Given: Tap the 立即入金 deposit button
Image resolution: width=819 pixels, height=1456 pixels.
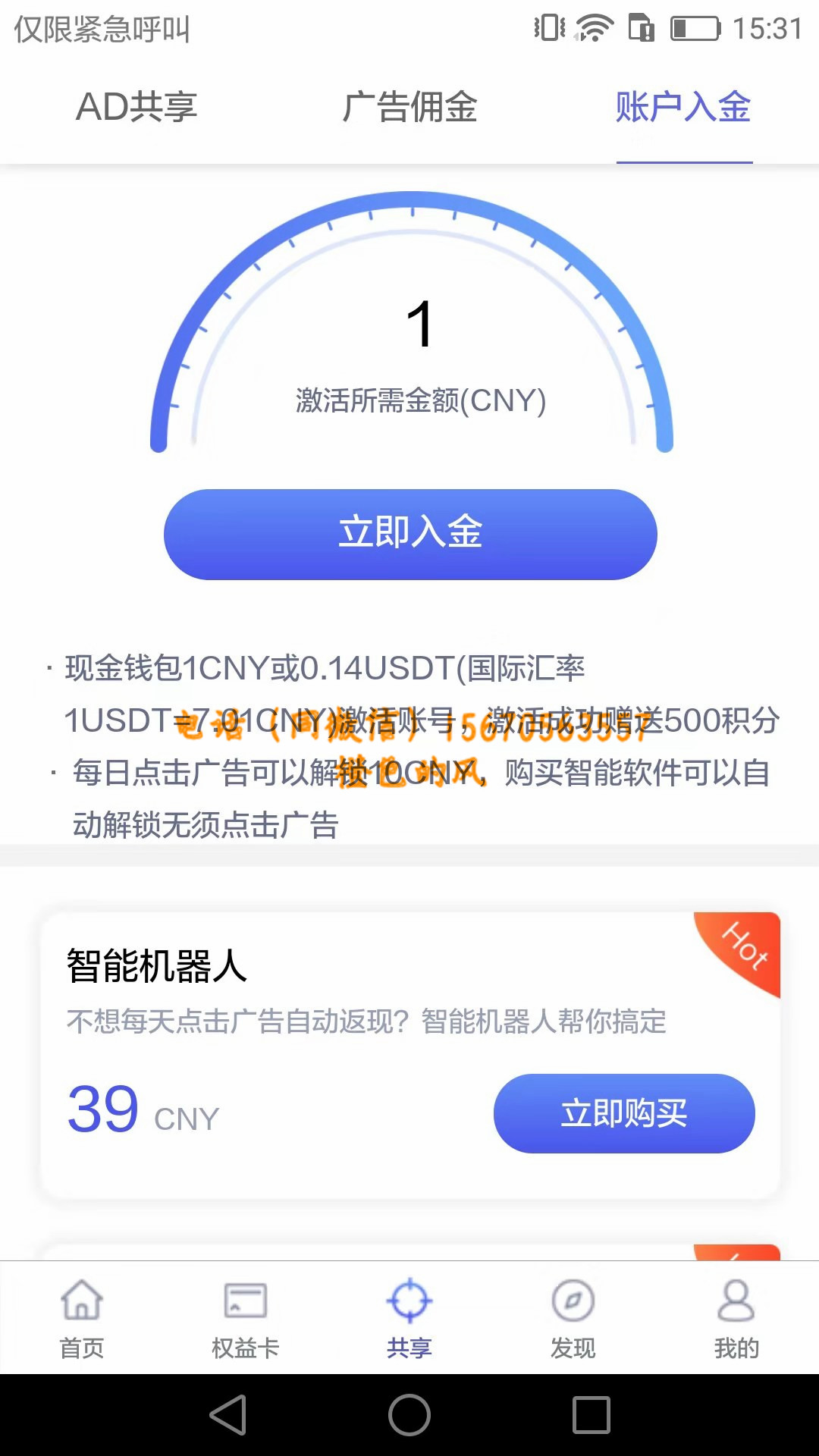Looking at the screenshot, I should point(410,534).
